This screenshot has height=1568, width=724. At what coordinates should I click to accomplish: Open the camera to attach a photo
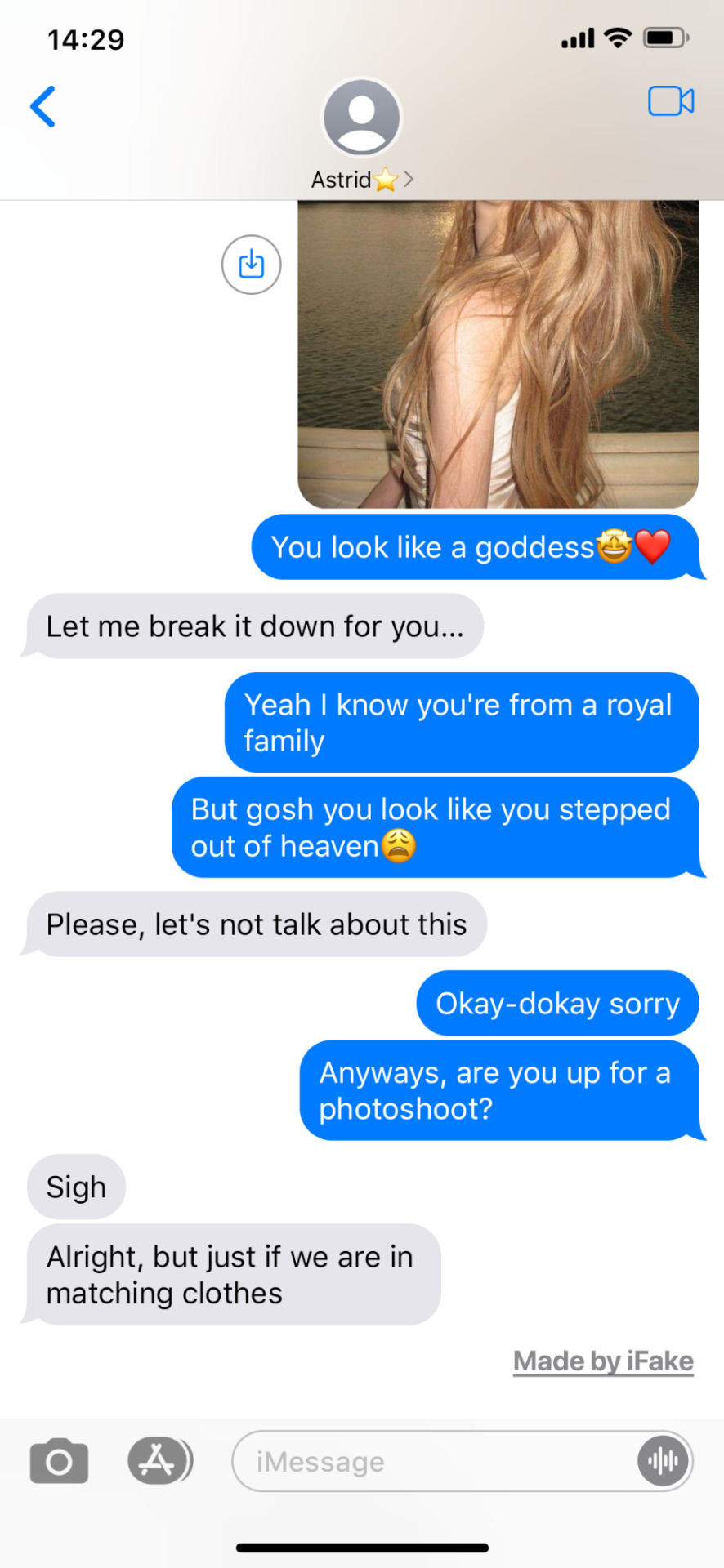(59, 1461)
